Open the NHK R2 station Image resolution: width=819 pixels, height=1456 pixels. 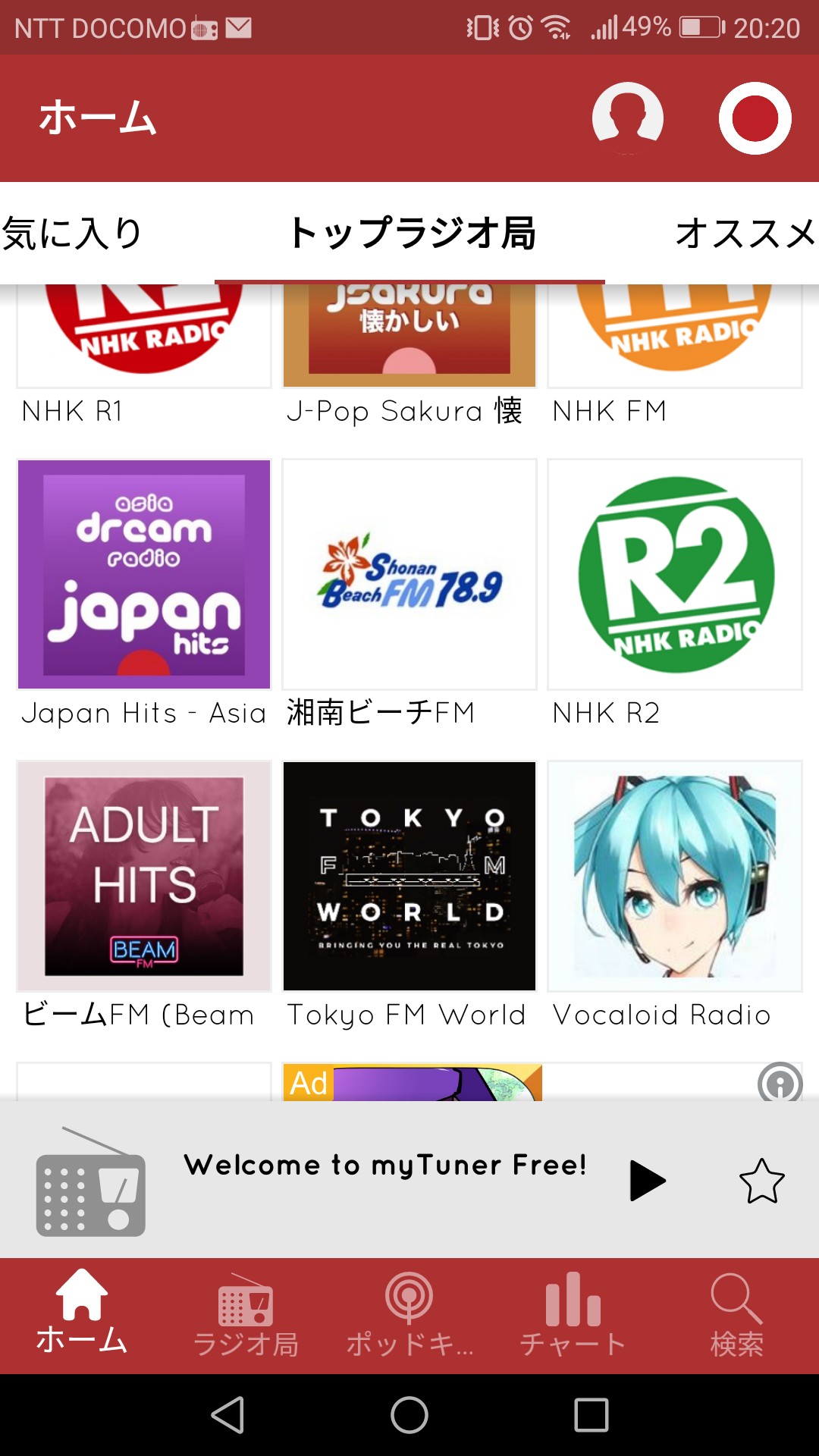point(675,574)
